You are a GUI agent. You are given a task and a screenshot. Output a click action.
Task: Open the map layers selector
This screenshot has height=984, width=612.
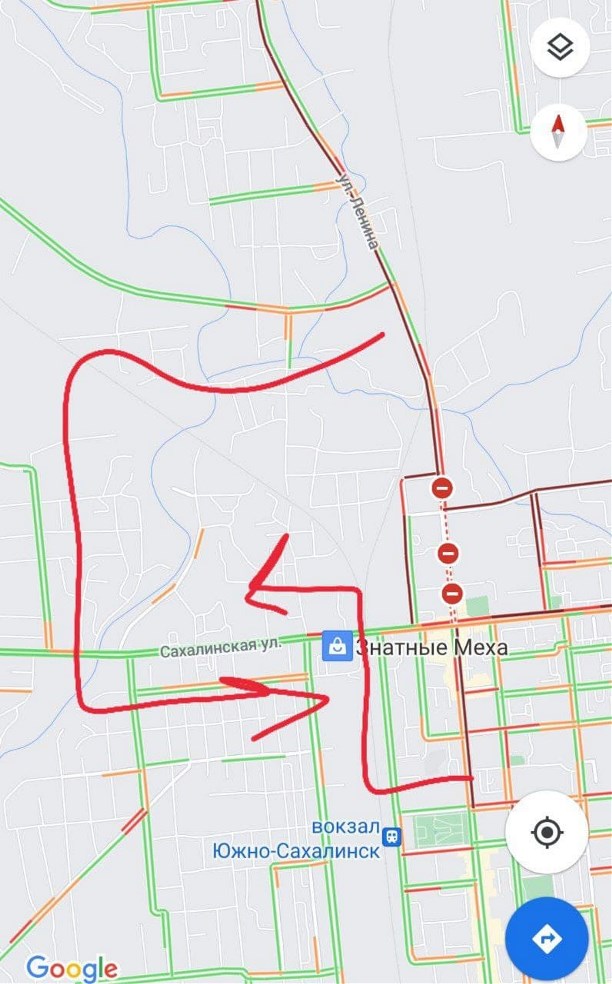[560, 48]
